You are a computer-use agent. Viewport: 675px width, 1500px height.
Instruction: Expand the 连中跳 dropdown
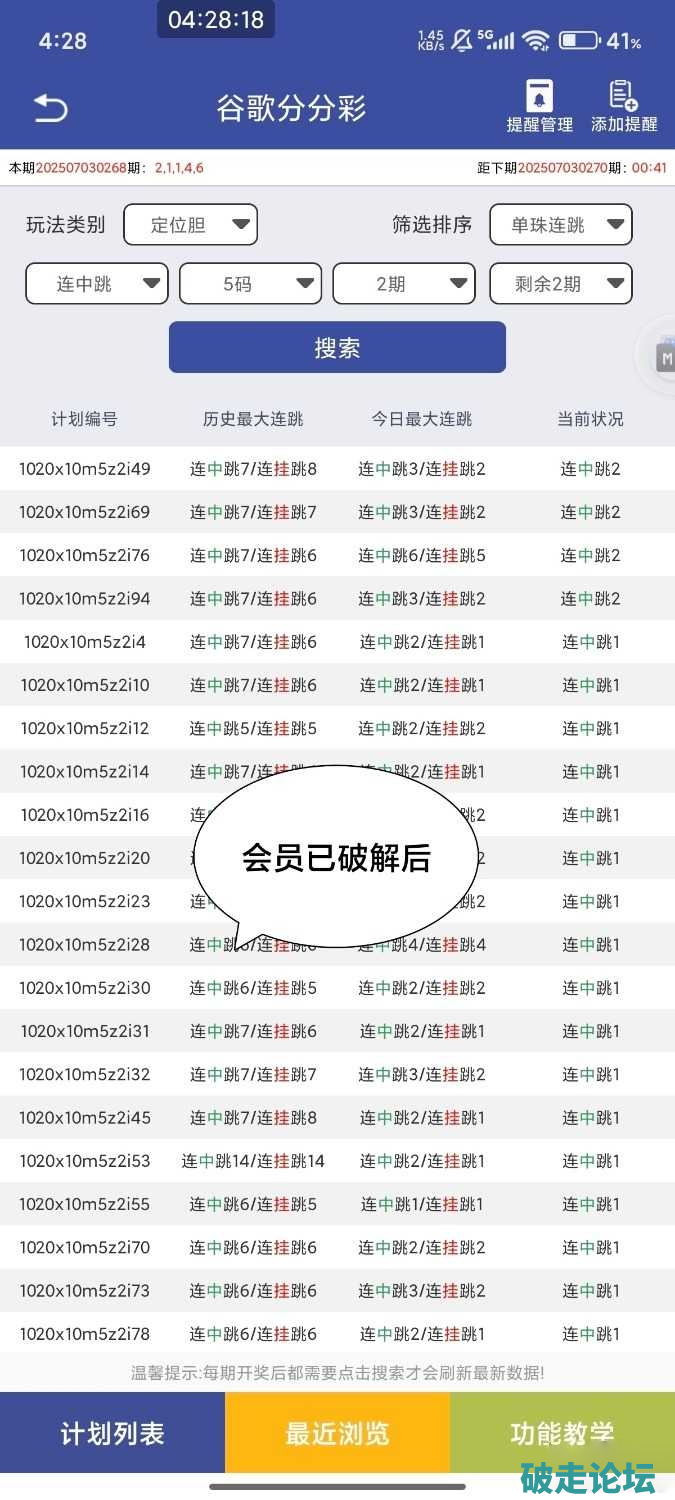point(97,284)
